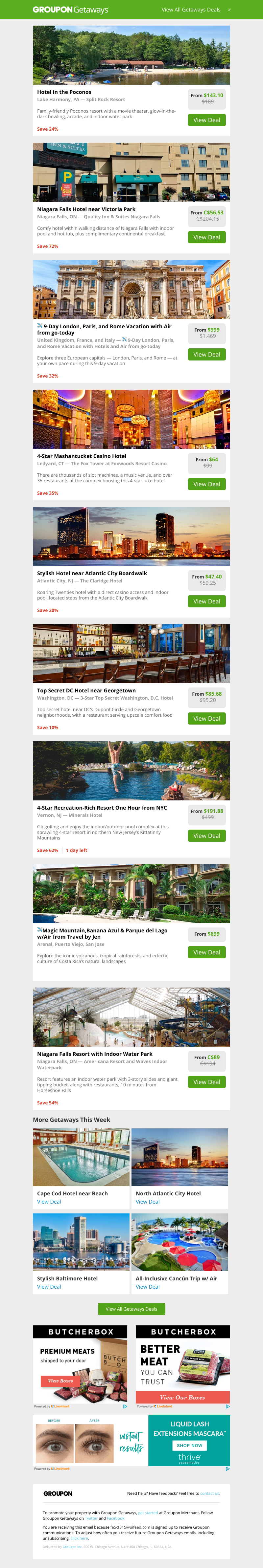View Deal for Magic Mountain Costa Rica trip
The height and width of the screenshot is (1568, 263).
tap(206, 952)
